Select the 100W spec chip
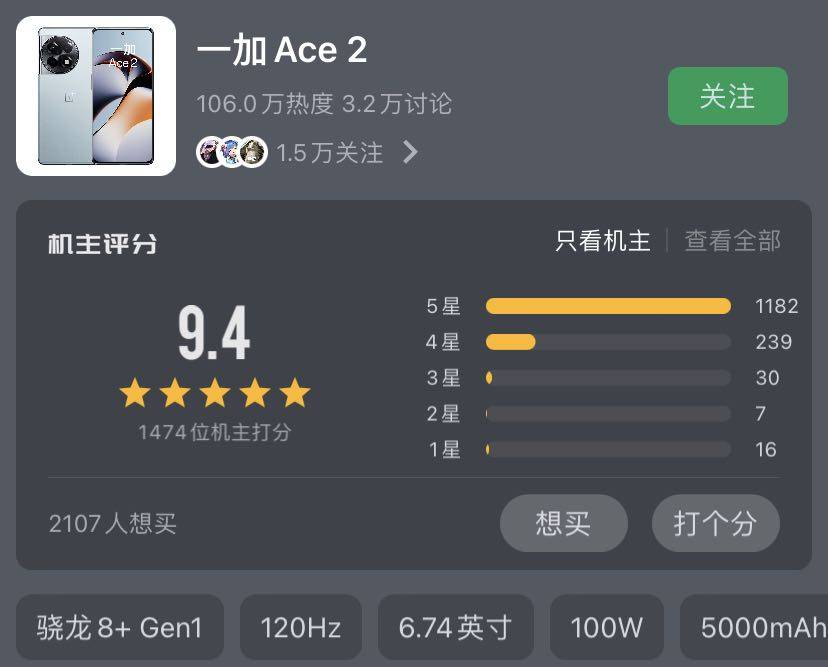The height and width of the screenshot is (667, 828). [x=606, y=628]
